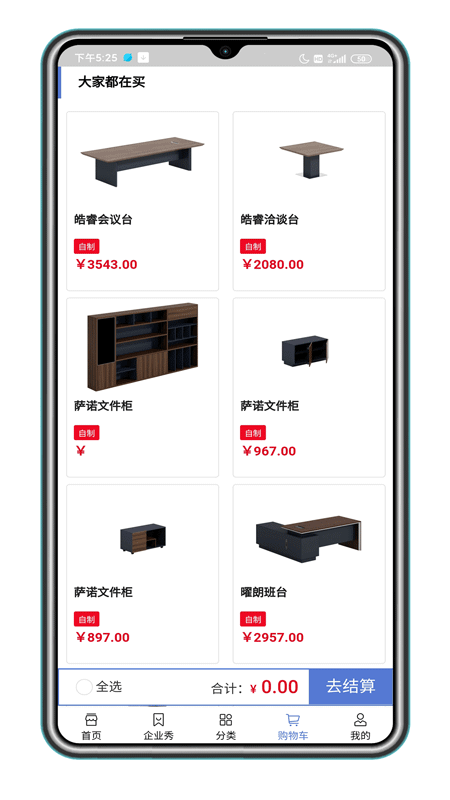This screenshot has height=800, width=450.
Task: Switch to the 我的 tab
Action: point(360,727)
